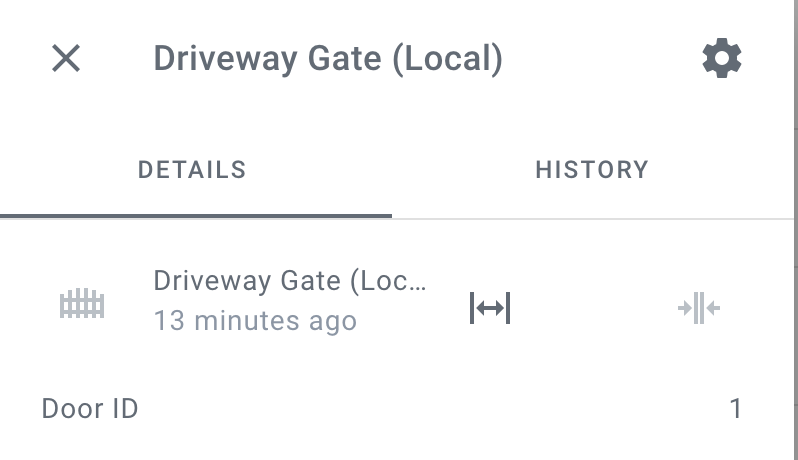Viewport: 798px width, 460px height.
Task: Close the Driveway Gate dialog
Action: tap(66, 59)
